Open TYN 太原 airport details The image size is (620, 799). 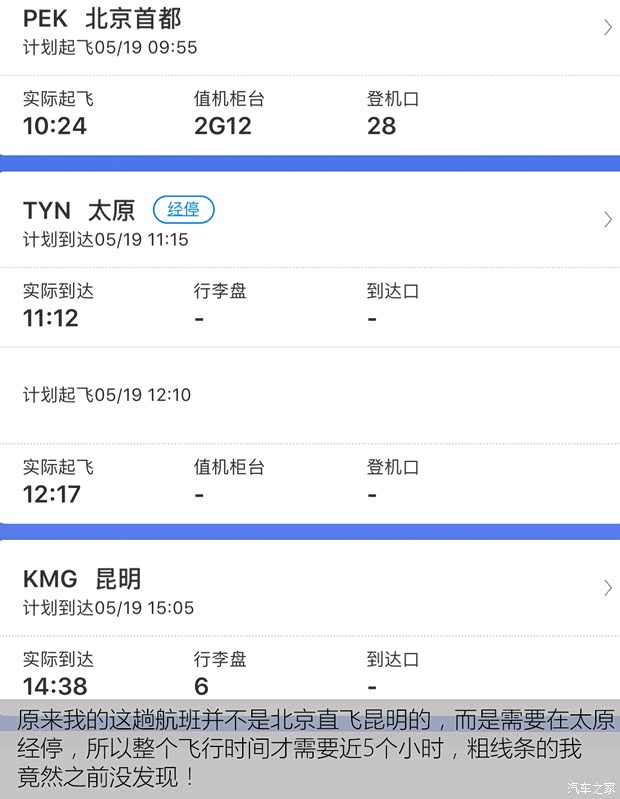click(607, 220)
